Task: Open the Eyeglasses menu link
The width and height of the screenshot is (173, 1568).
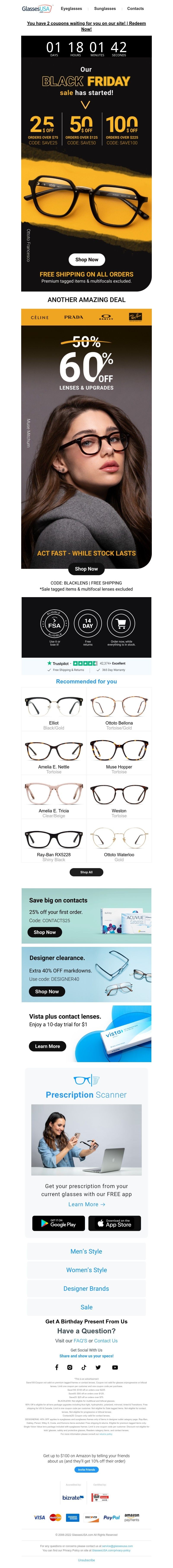Action: (71, 8)
